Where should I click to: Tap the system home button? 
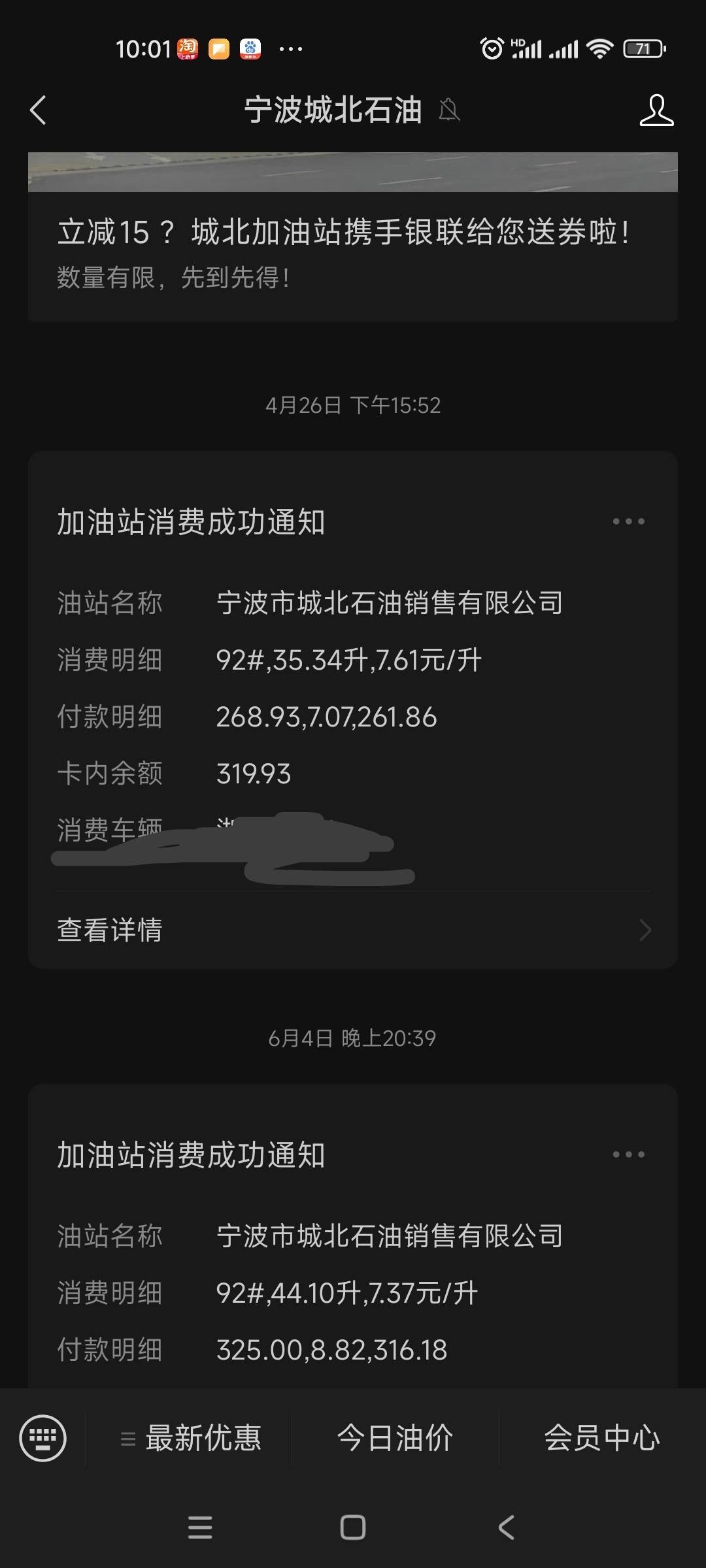pos(352,1527)
